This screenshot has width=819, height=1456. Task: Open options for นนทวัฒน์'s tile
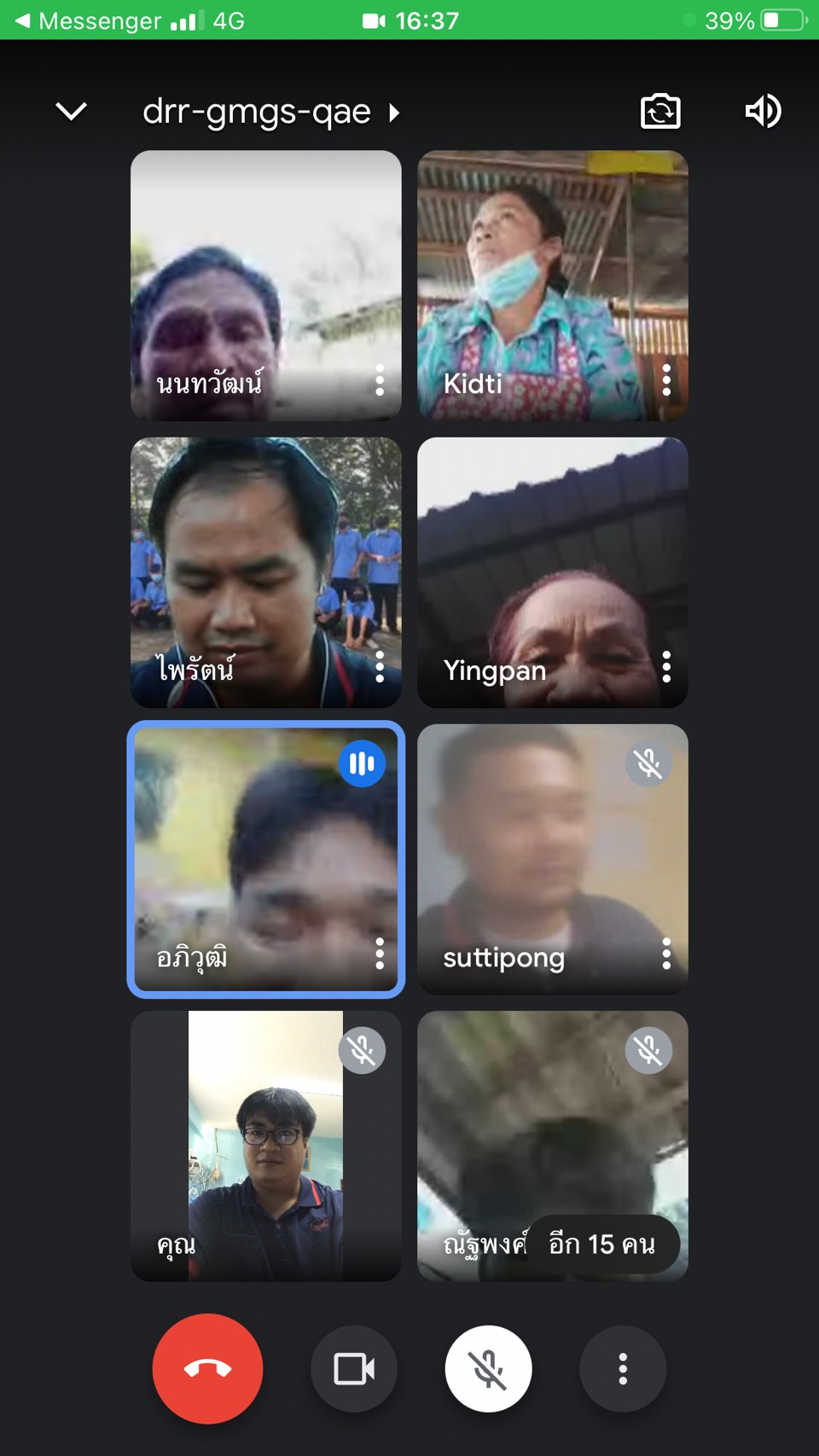pos(380,380)
